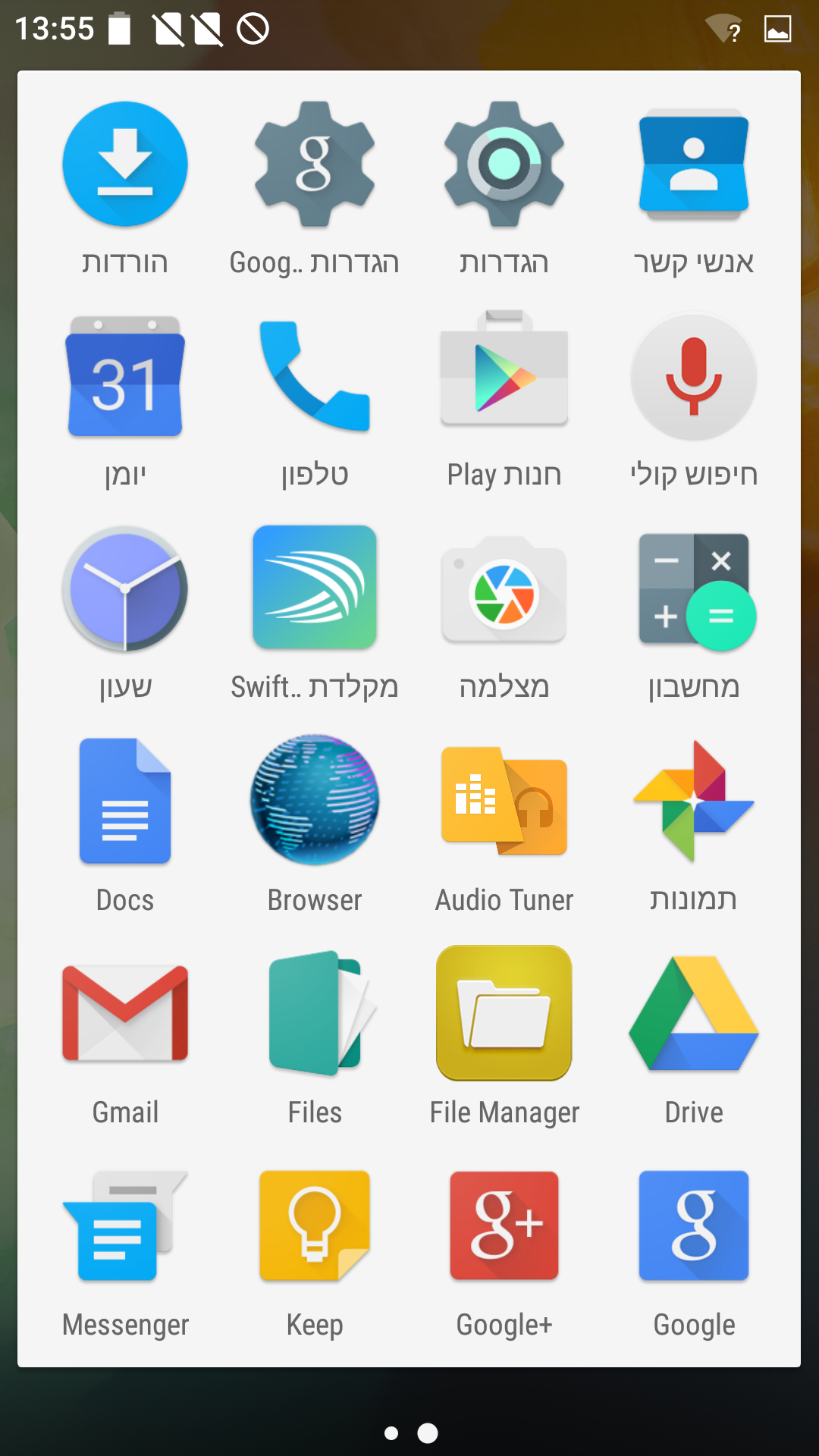The width and height of the screenshot is (819, 1456).
Task: Launch the Calendar app (יומן)
Action: (125, 377)
